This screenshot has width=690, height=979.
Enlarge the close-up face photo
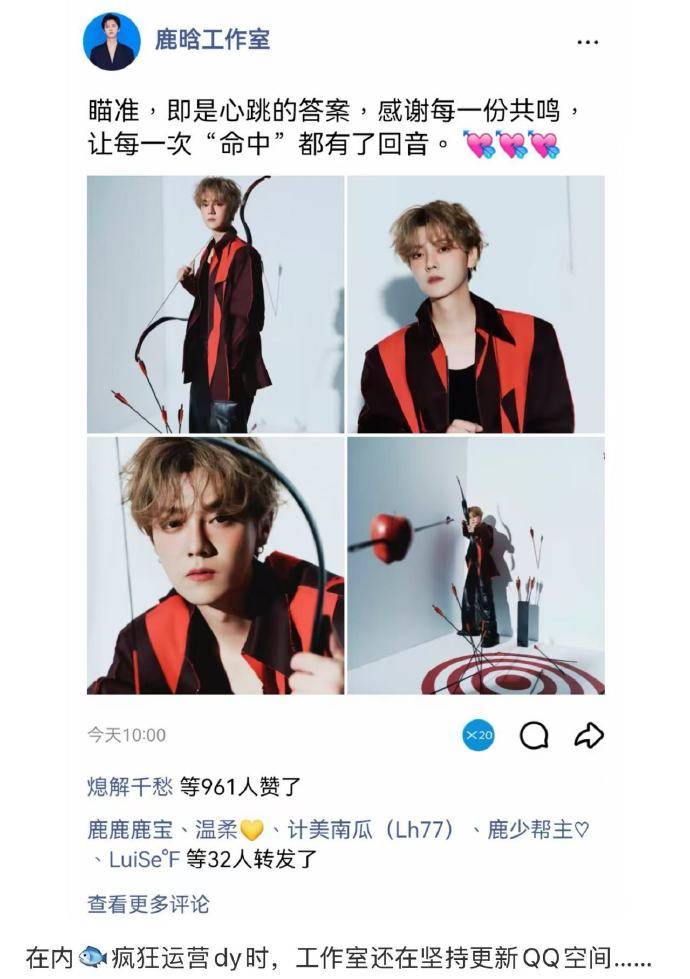click(x=215, y=565)
